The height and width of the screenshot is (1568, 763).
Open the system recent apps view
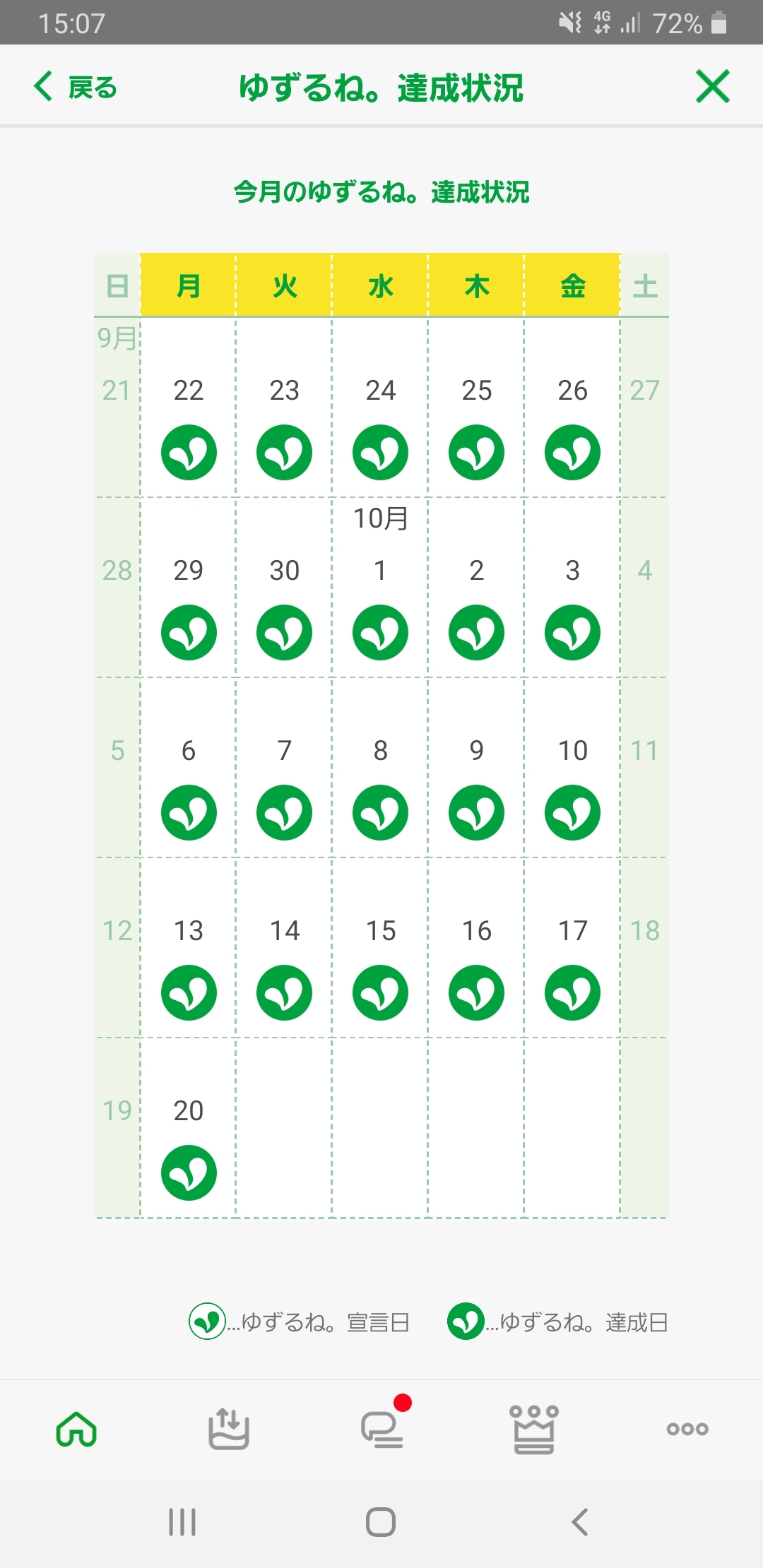tap(182, 1522)
